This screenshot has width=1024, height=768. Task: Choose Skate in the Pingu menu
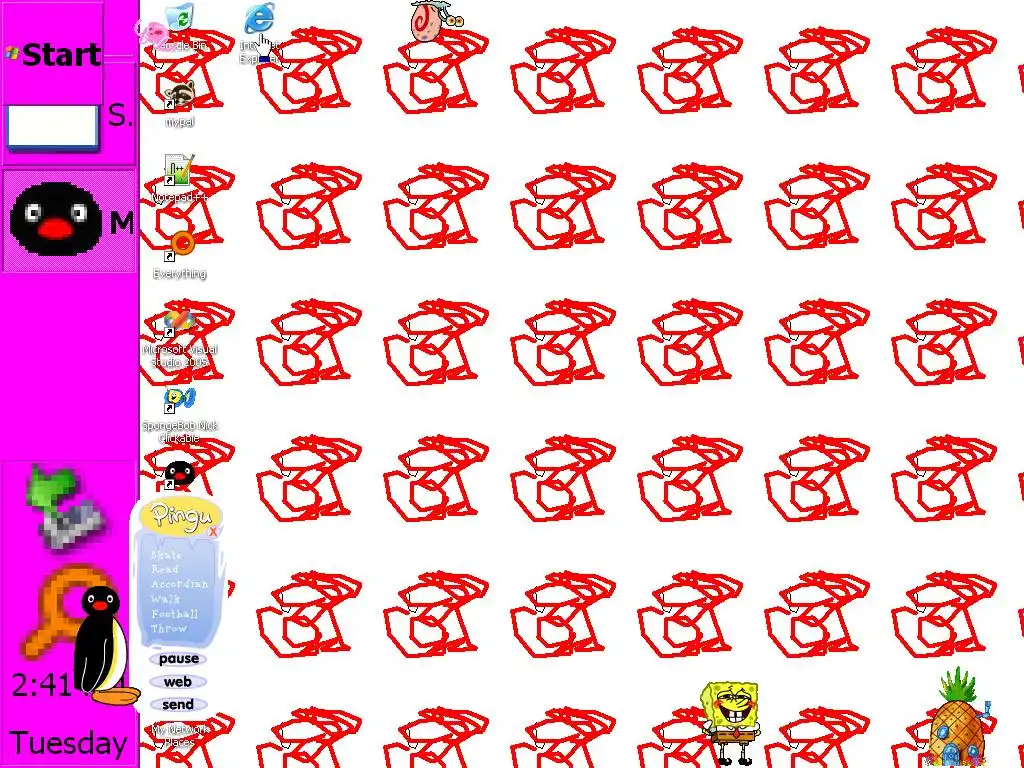click(166, 555)
